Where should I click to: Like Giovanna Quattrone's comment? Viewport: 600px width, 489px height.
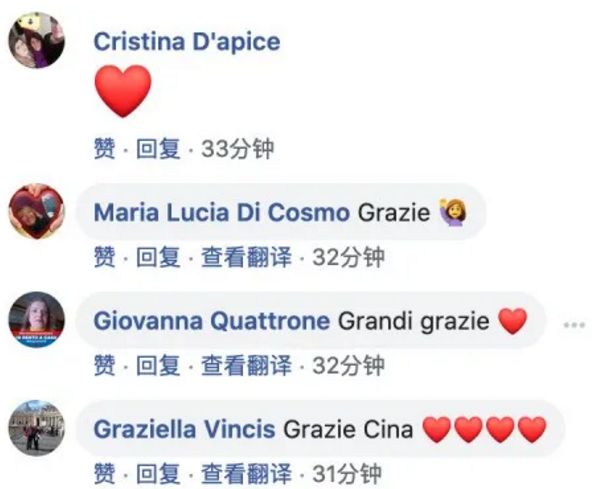coord(104,365)
